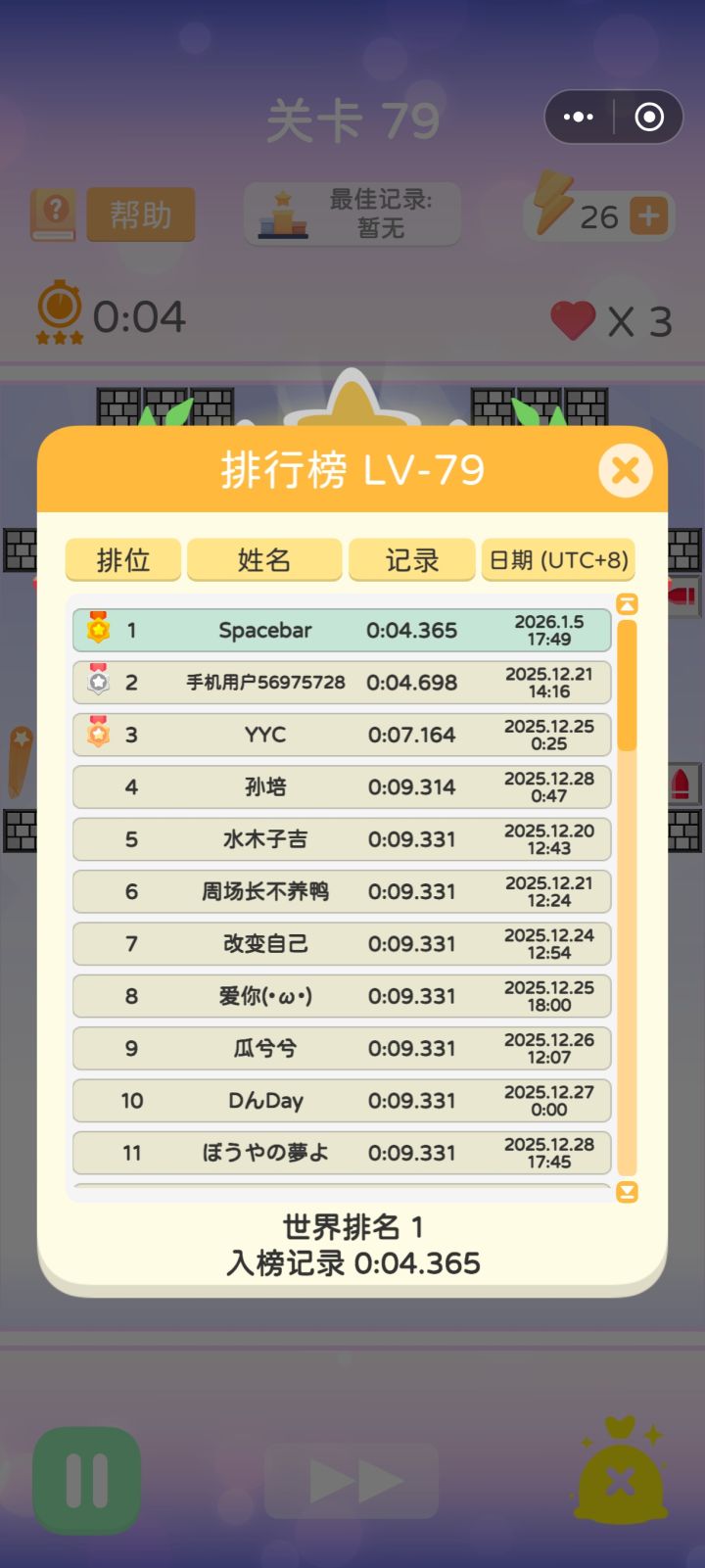Select Spacebar's first place leaderboard entry
This screenshot has width=705, height=1568.
341,630
